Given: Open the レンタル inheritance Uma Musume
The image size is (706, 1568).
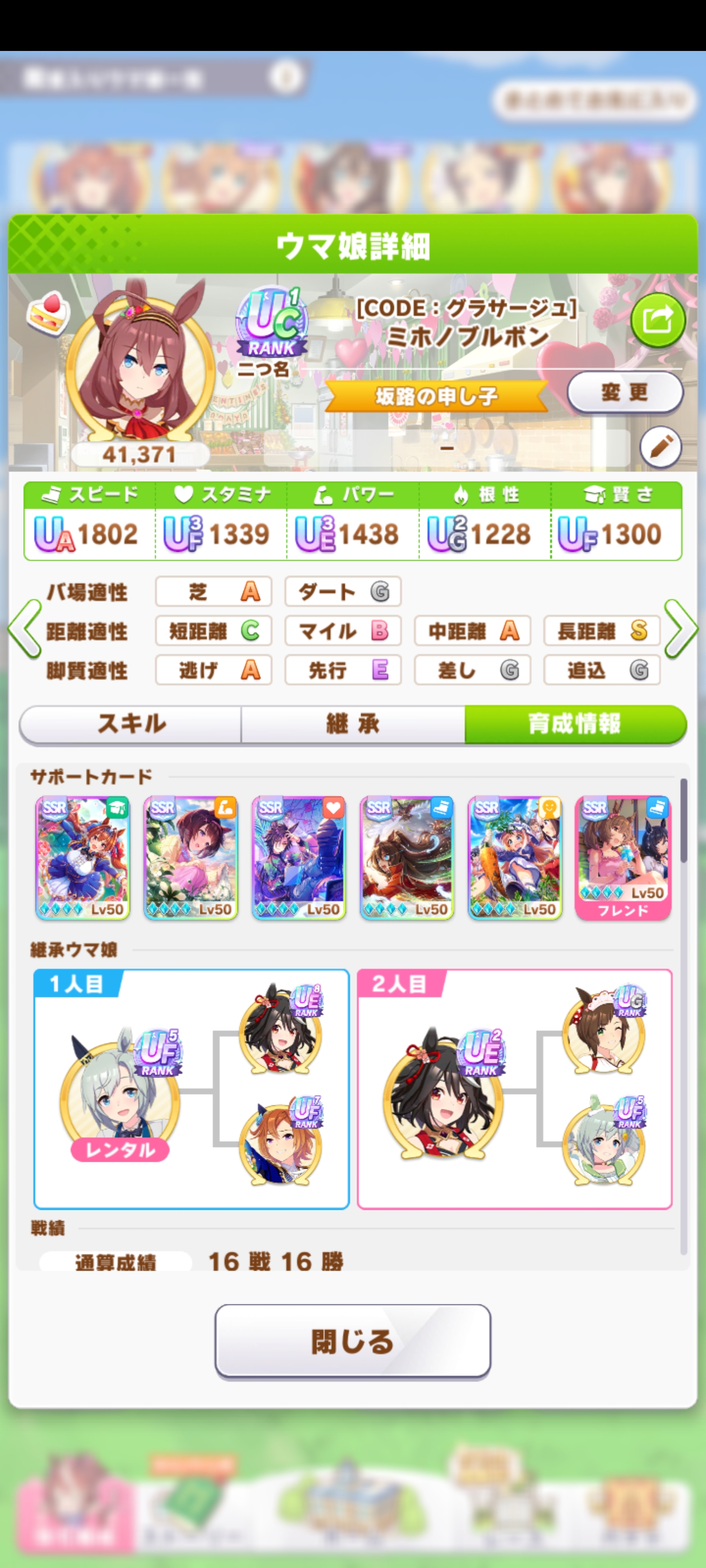Looking at the screenshot, I should [x=120, y=1094].
